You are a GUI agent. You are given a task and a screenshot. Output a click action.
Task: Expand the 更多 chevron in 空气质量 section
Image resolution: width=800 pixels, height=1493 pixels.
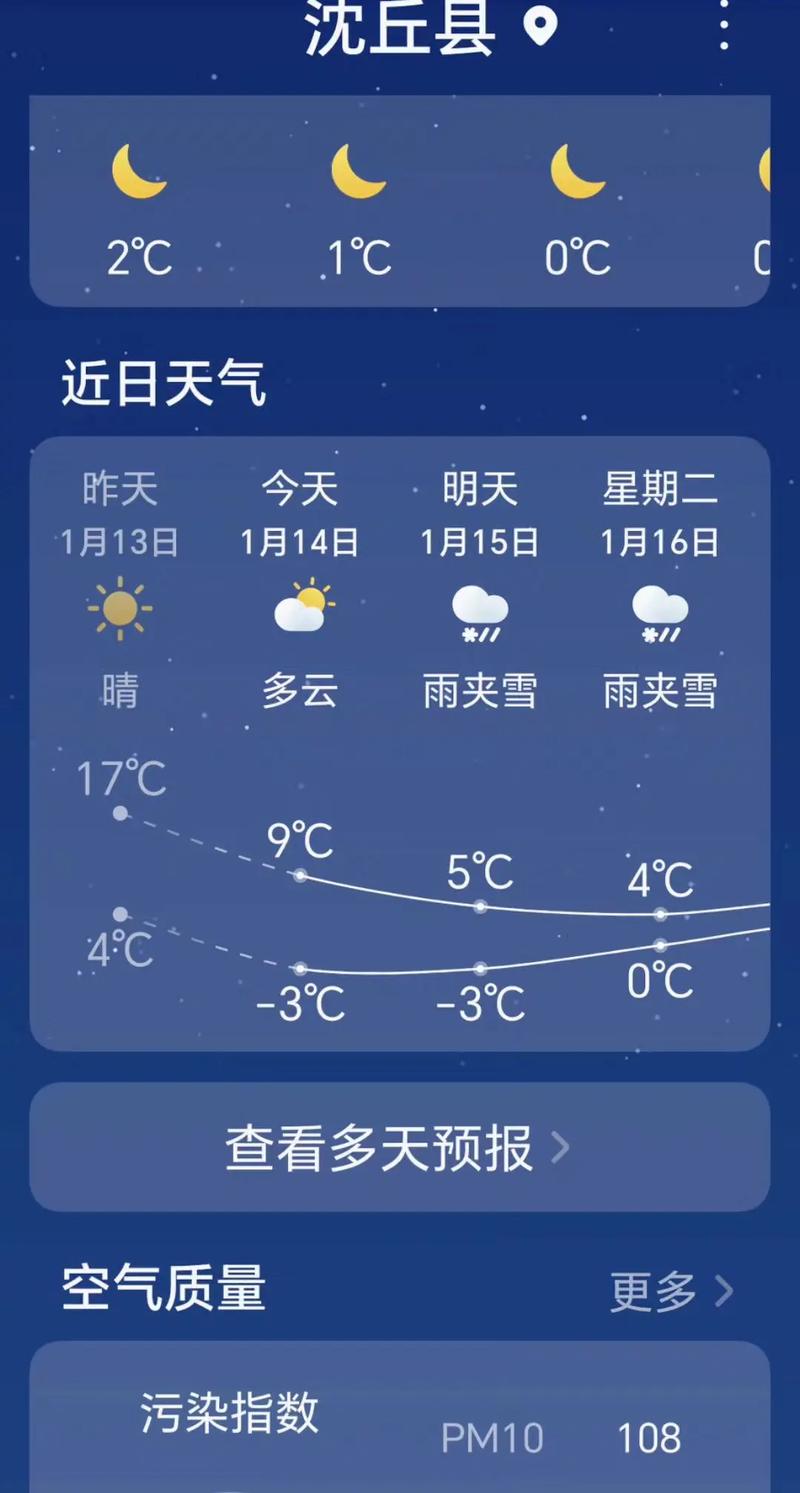click(722, 1292)
